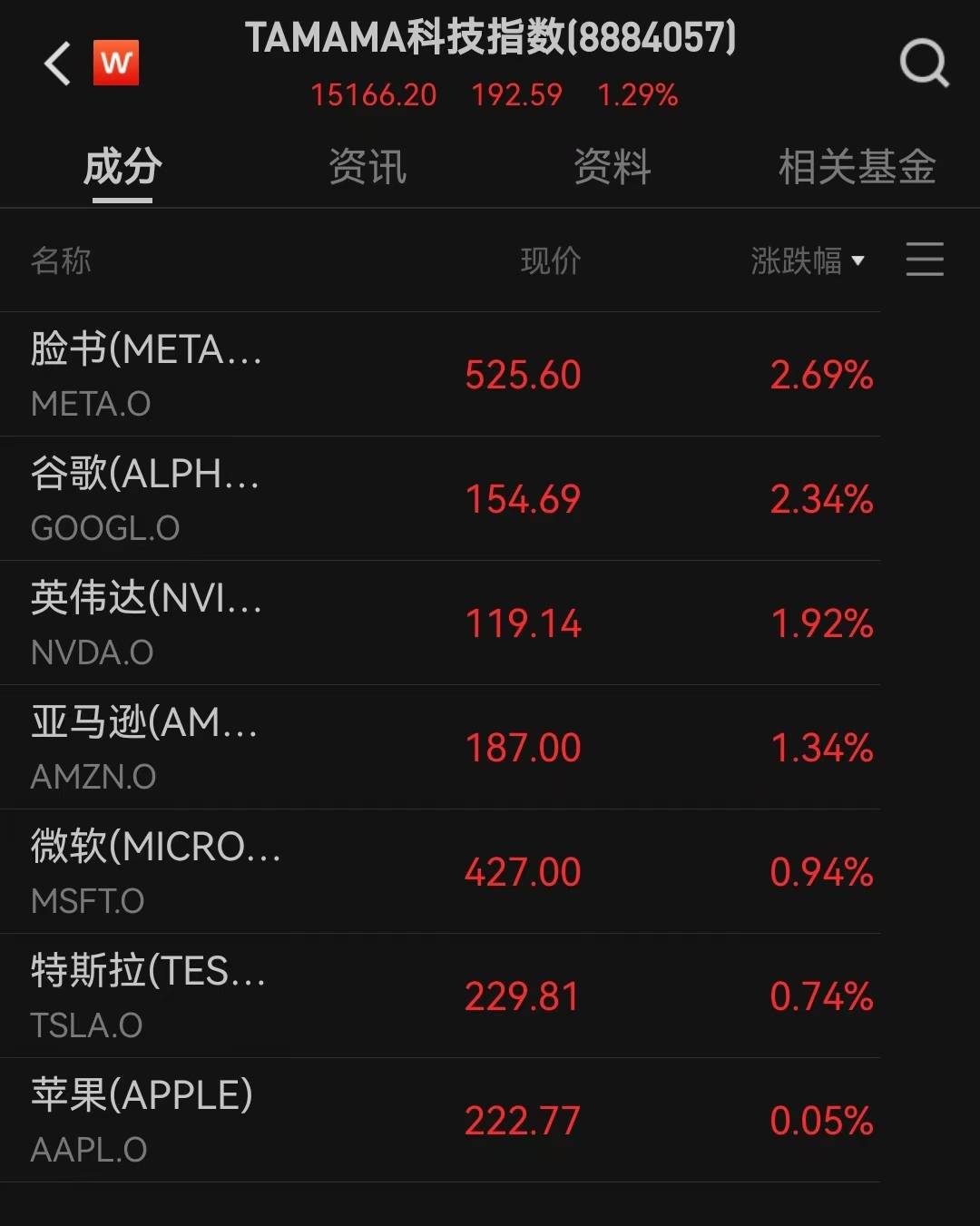The image size is (980, 1226).
Task: Go back using the top-left arrow
Action: (x=57, y=64)
